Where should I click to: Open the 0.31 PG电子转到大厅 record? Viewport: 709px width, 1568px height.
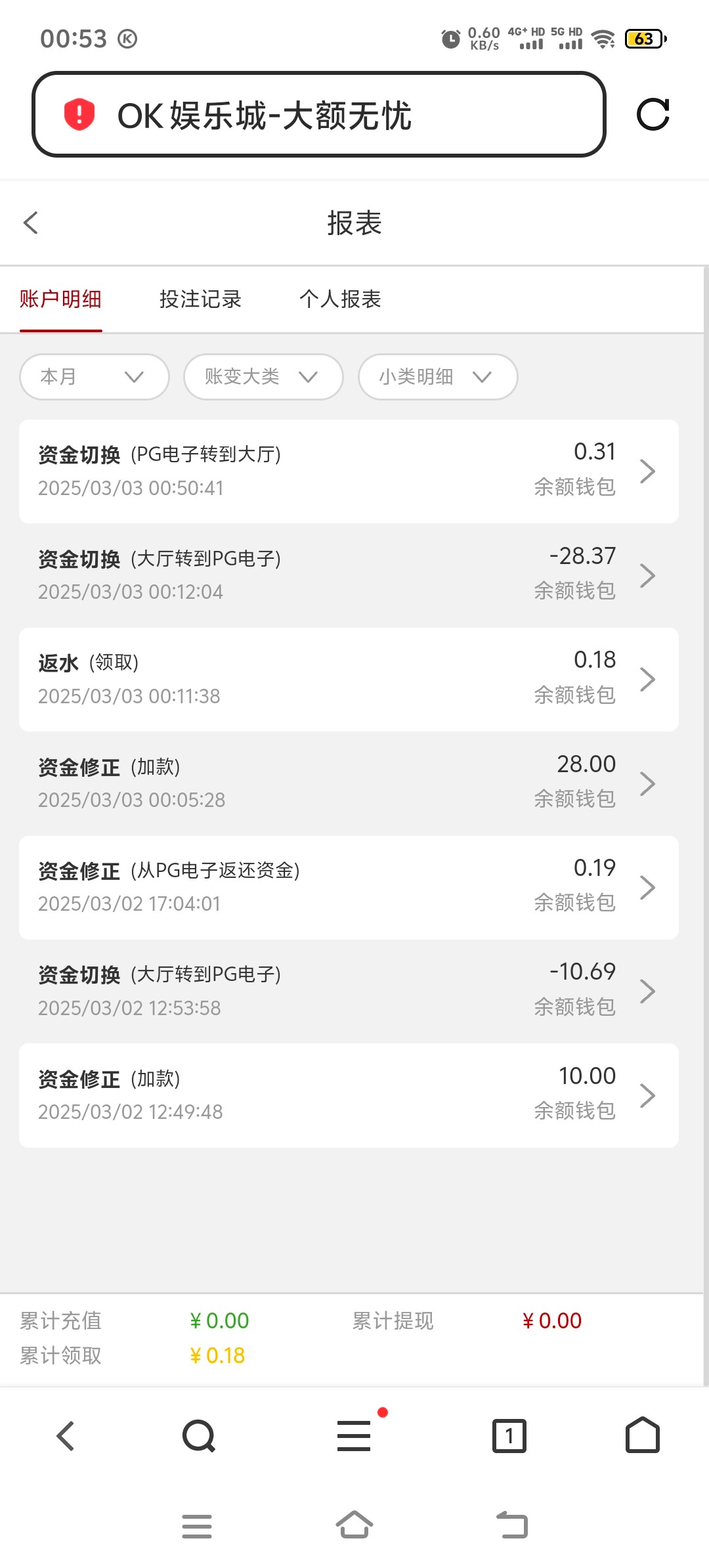349,471
